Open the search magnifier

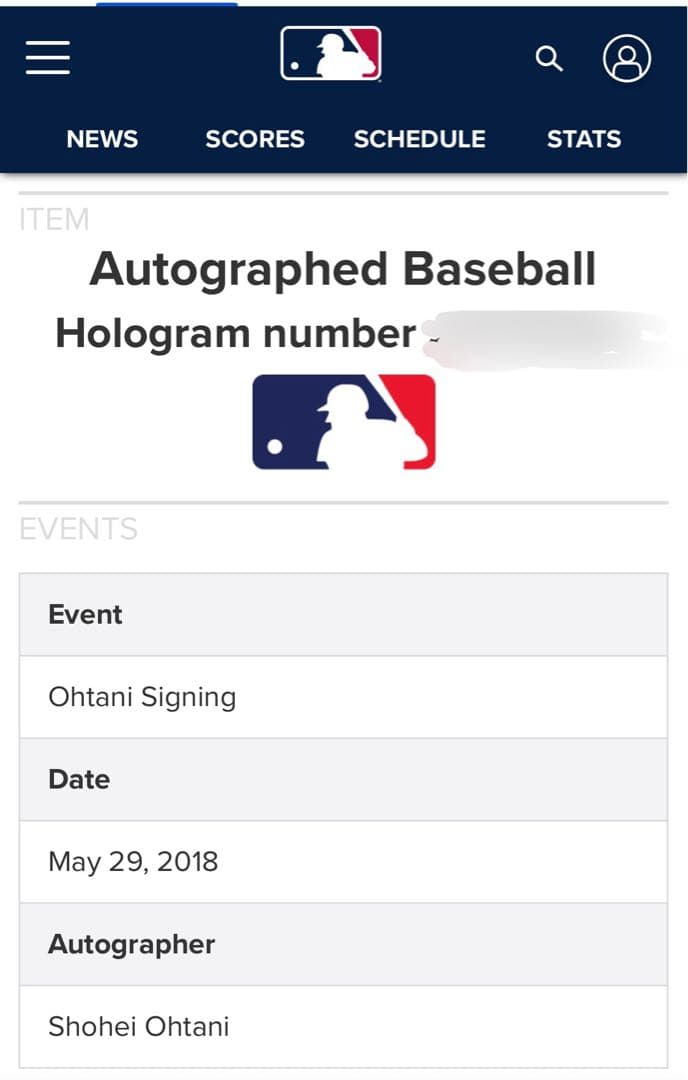click(549, 59)
